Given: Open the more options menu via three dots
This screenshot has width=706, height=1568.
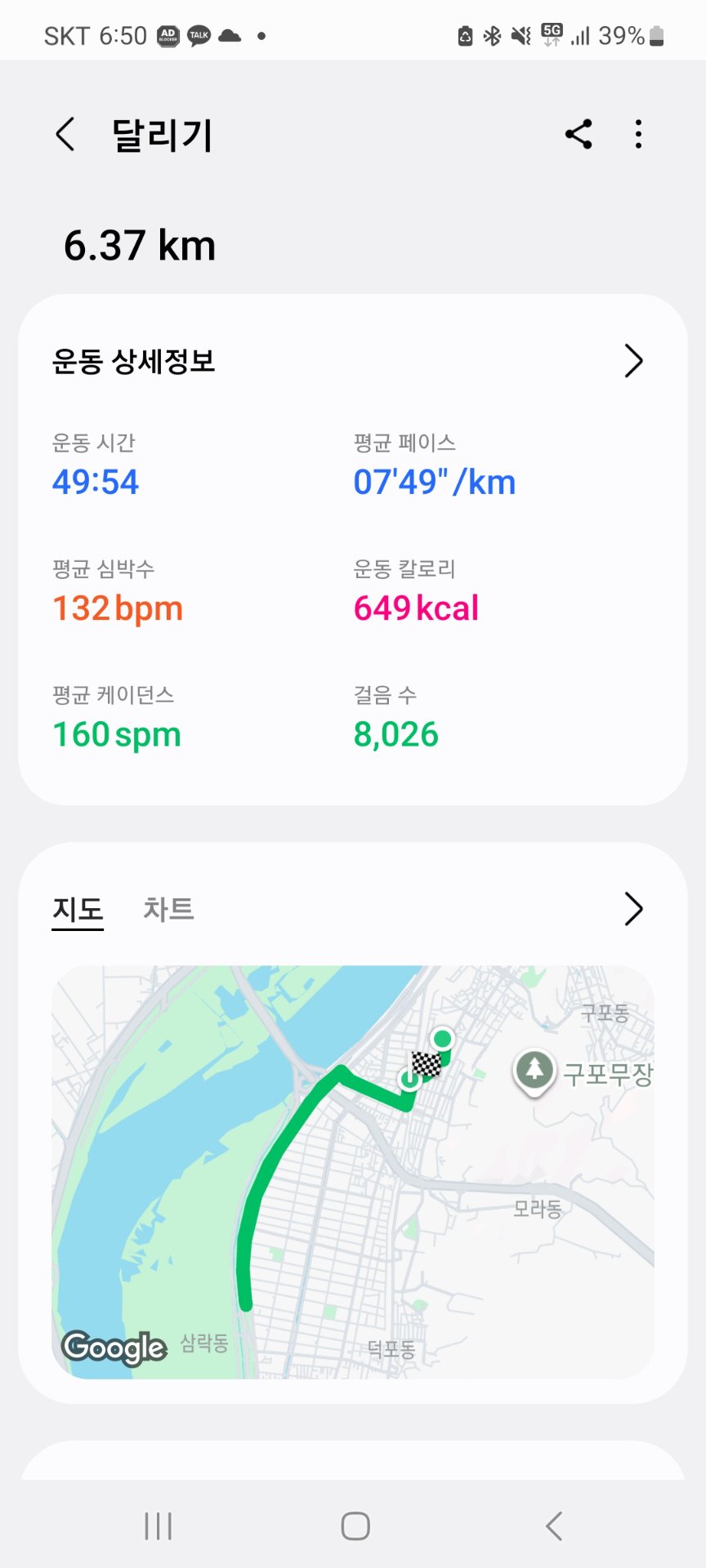Looking at the screenshot, I should pyautogui.click(x=638, y=135).
